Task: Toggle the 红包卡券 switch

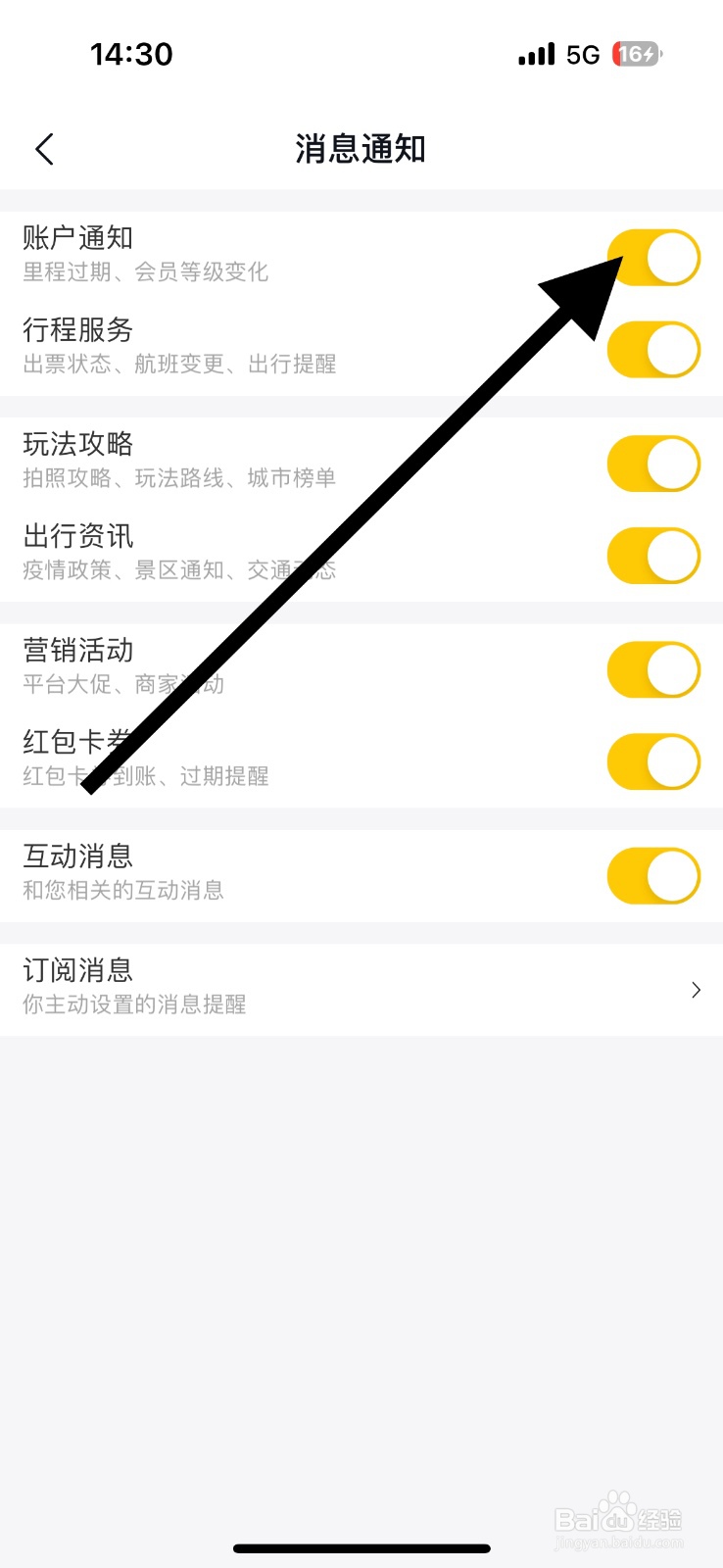Action: [652, 761]
